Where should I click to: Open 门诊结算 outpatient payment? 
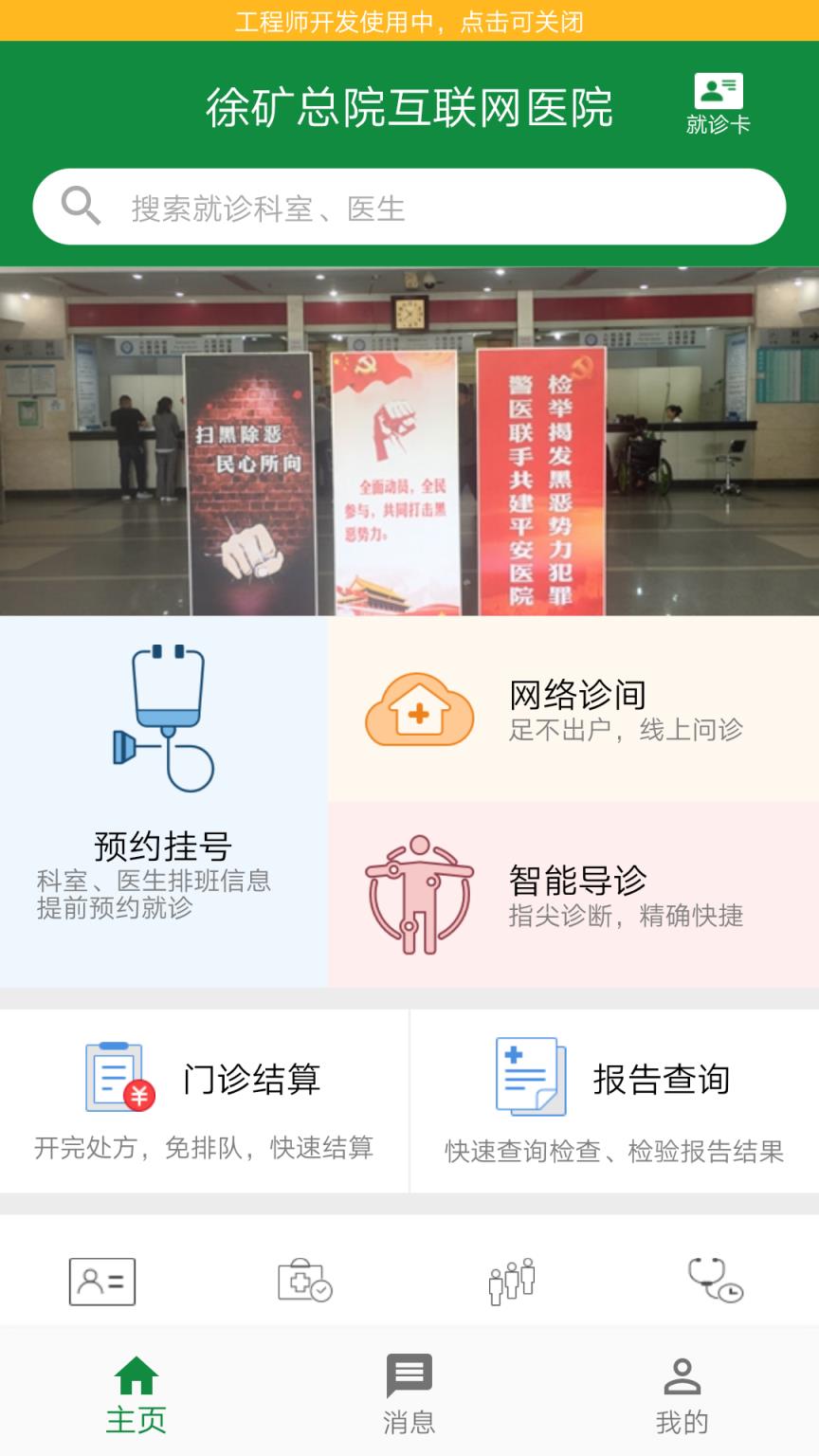(205, 1100)
